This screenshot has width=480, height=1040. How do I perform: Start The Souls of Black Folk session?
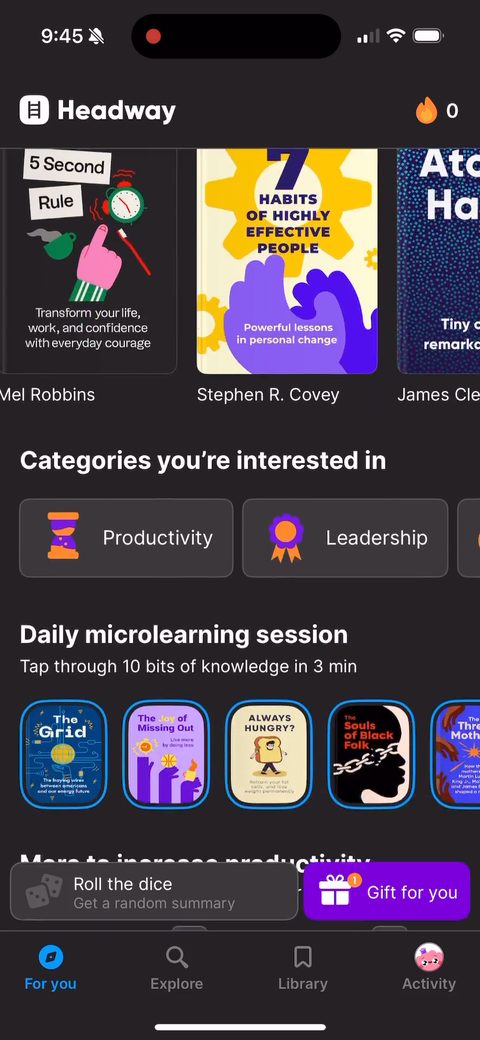coord(372,754)
